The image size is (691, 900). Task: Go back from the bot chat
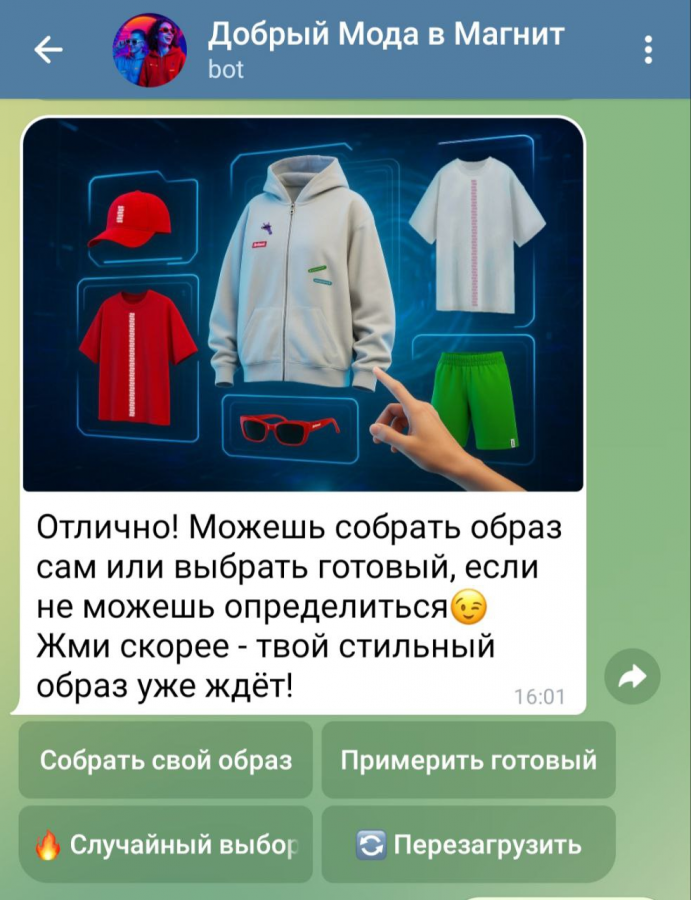point(48,49)
